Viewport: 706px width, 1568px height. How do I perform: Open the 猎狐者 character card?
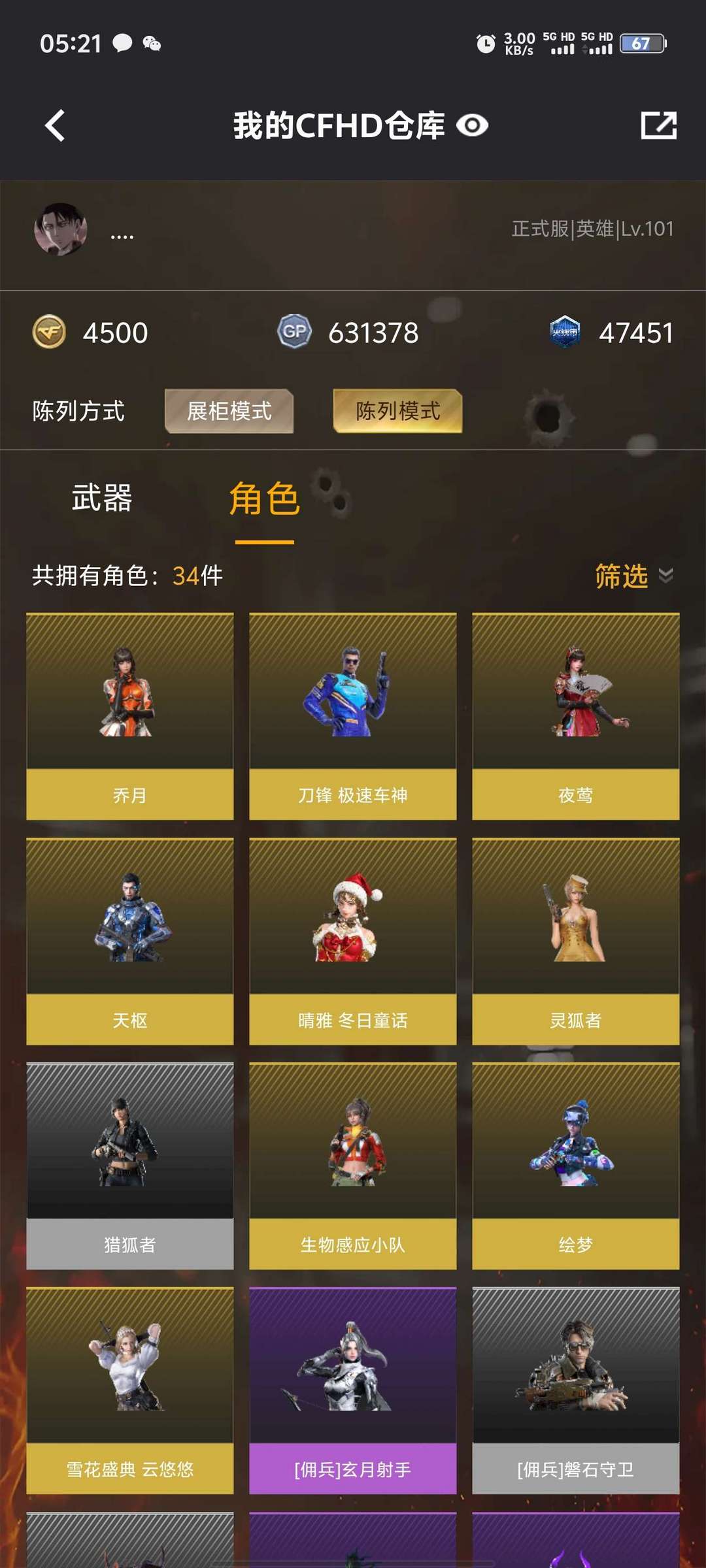click(130, 1166)
